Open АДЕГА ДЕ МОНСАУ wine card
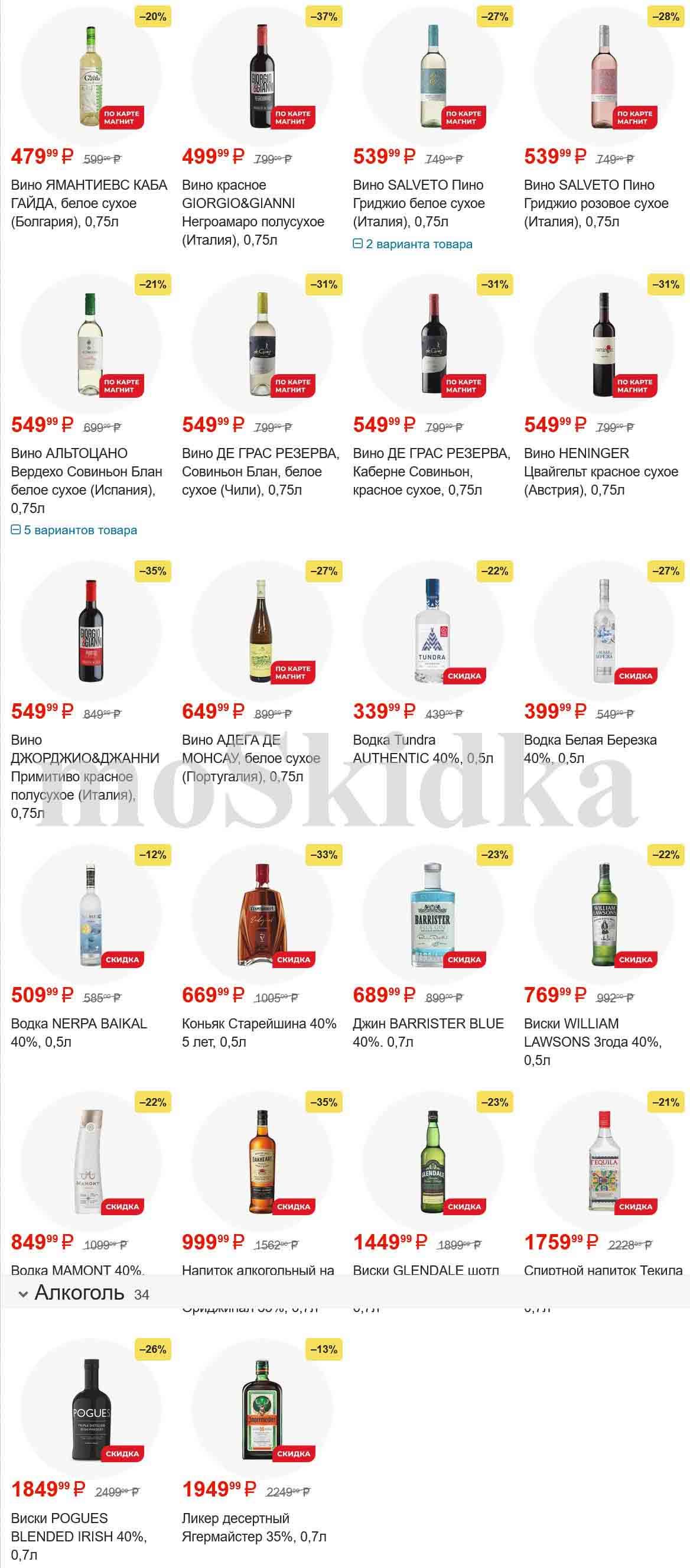Viewport: 690px width, 1568px height. [x=250, y=758]
